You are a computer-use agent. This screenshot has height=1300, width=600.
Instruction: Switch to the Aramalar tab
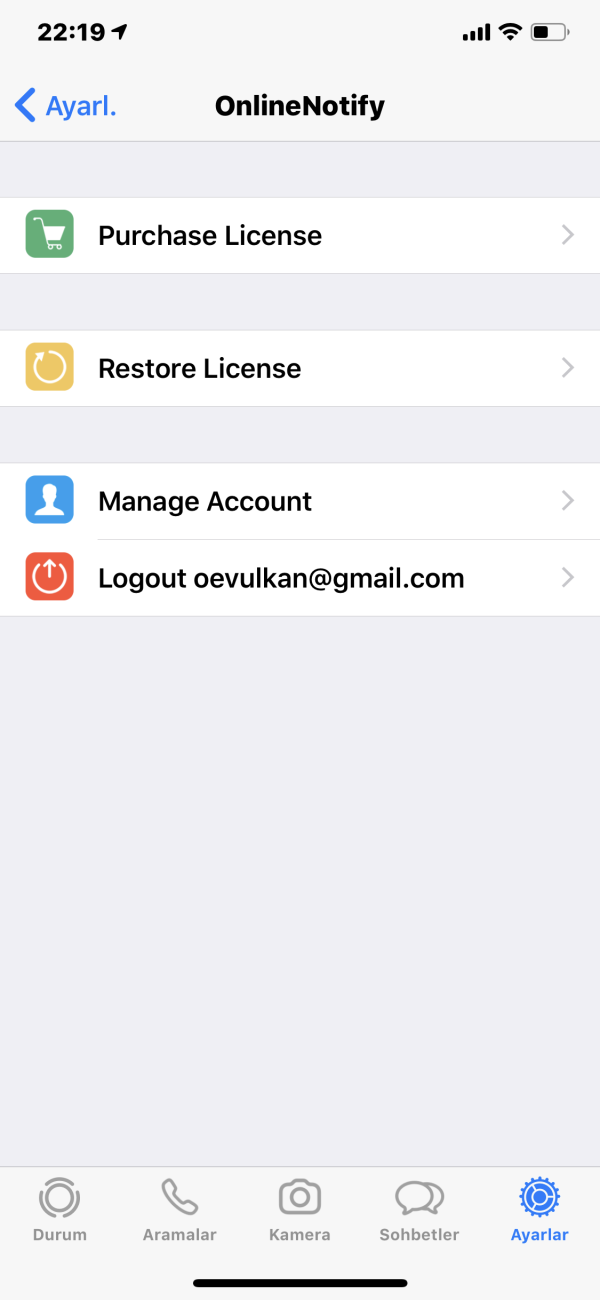coord(180,1210)
